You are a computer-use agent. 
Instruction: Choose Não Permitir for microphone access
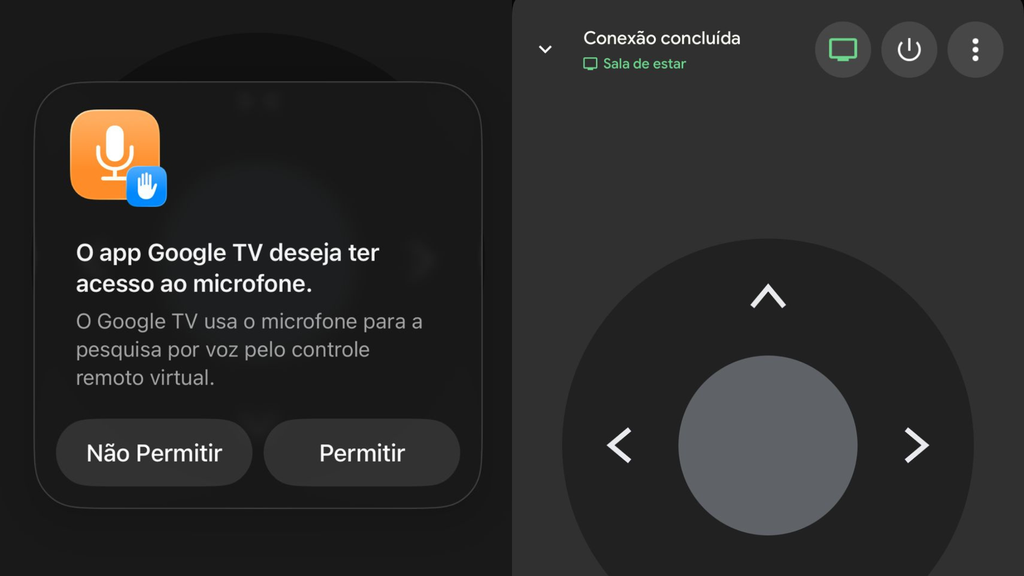[x=154, y=453]
